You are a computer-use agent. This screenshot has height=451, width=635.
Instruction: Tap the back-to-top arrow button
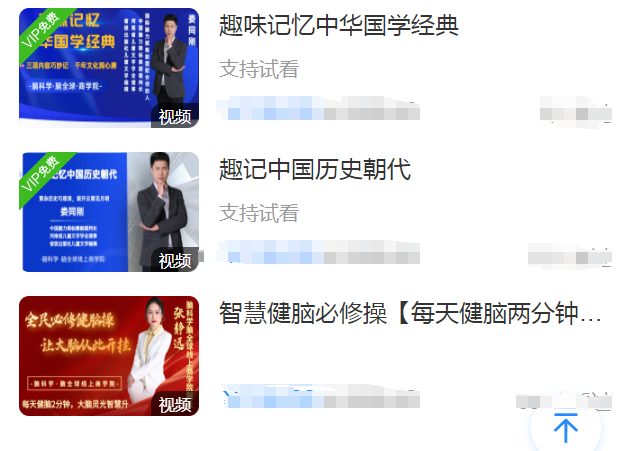[x=566, y=428]
